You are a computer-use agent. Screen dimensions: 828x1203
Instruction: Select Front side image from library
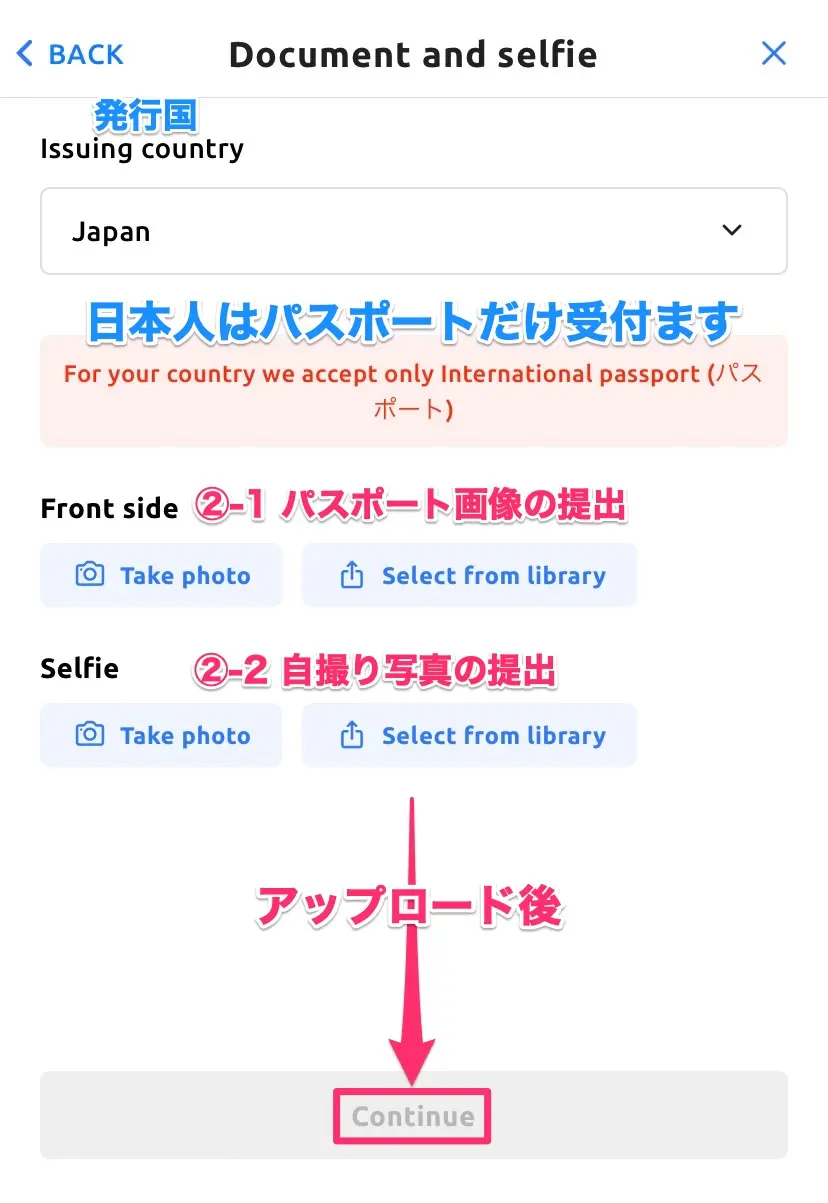[x=469, y=575]
